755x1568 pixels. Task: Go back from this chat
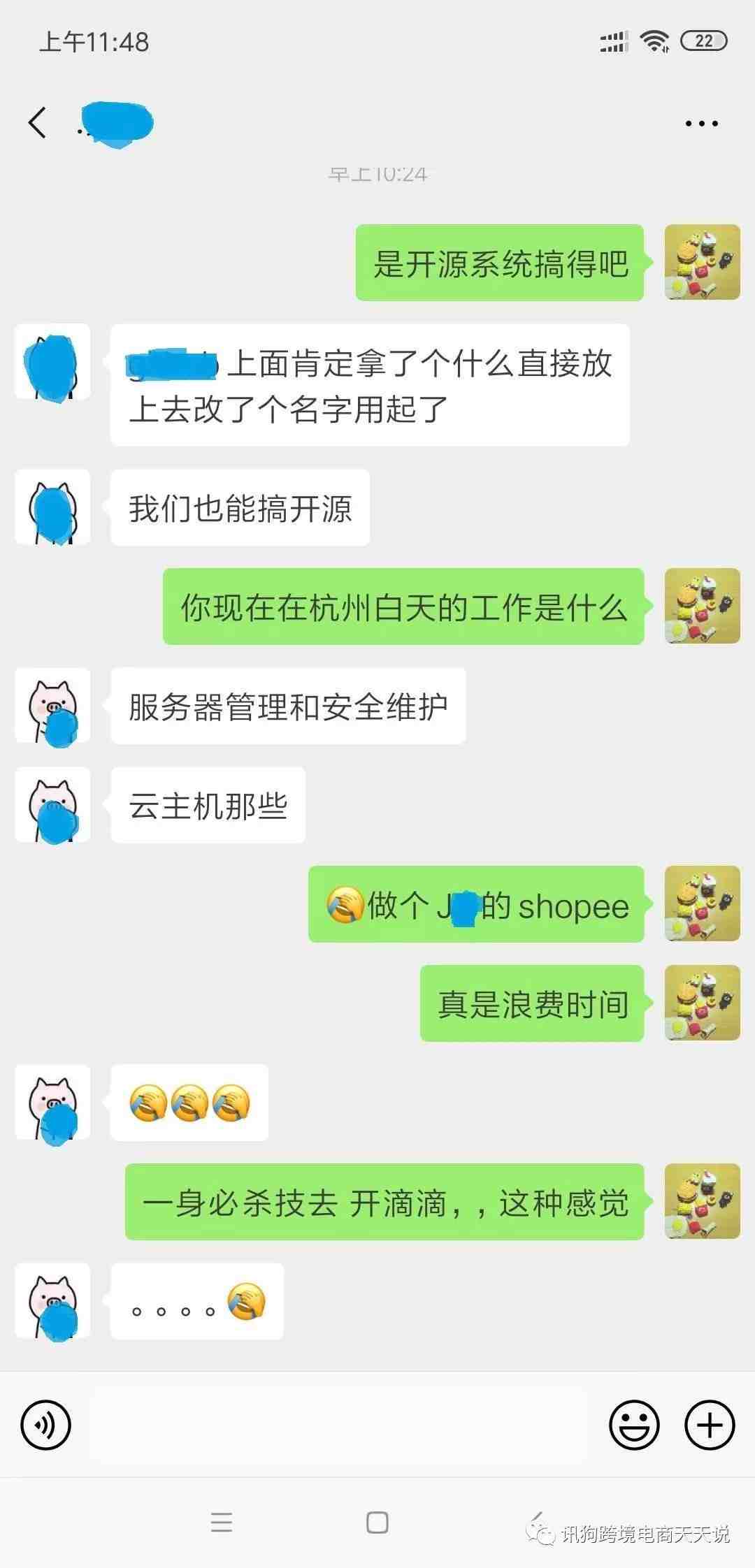pos(38,124)
